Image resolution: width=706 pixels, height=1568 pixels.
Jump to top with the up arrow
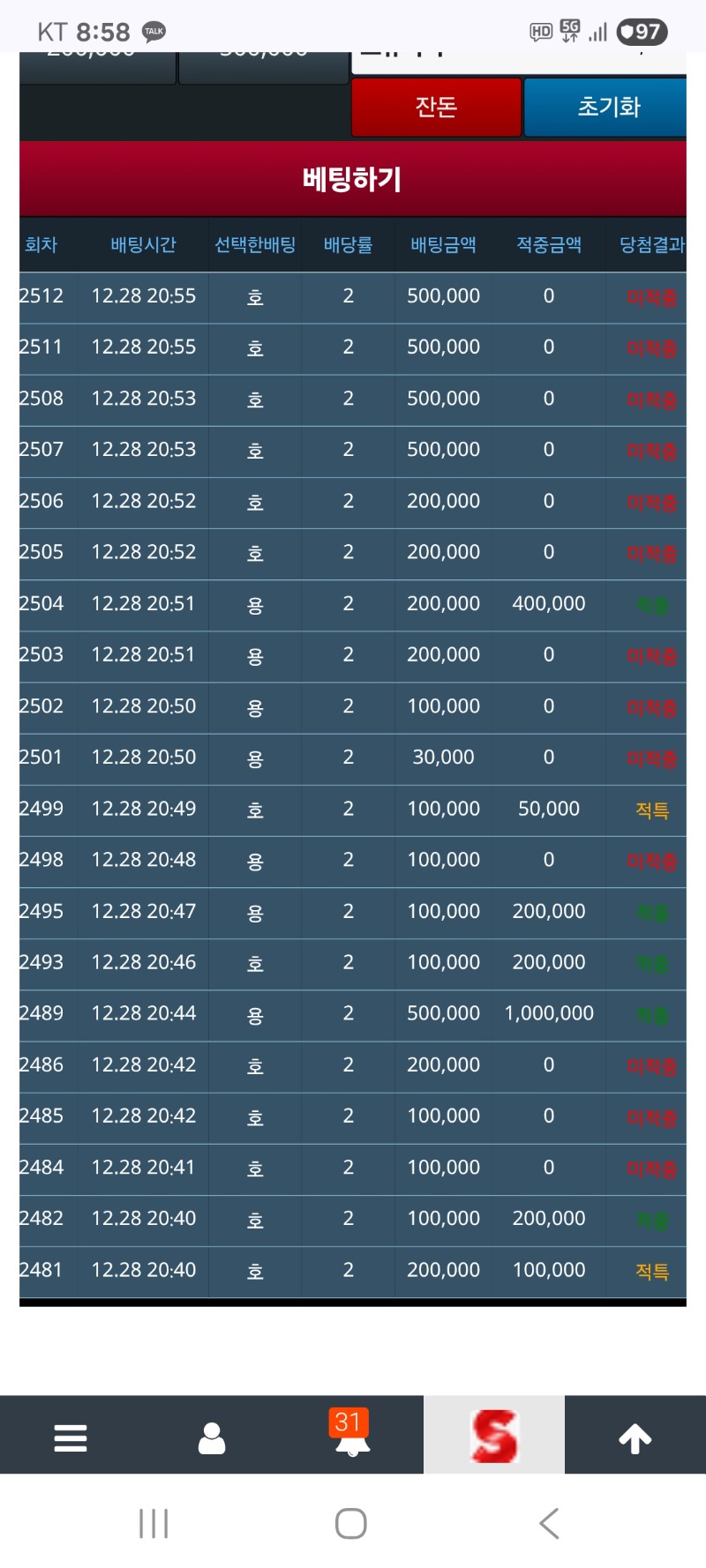point(635,1437)
